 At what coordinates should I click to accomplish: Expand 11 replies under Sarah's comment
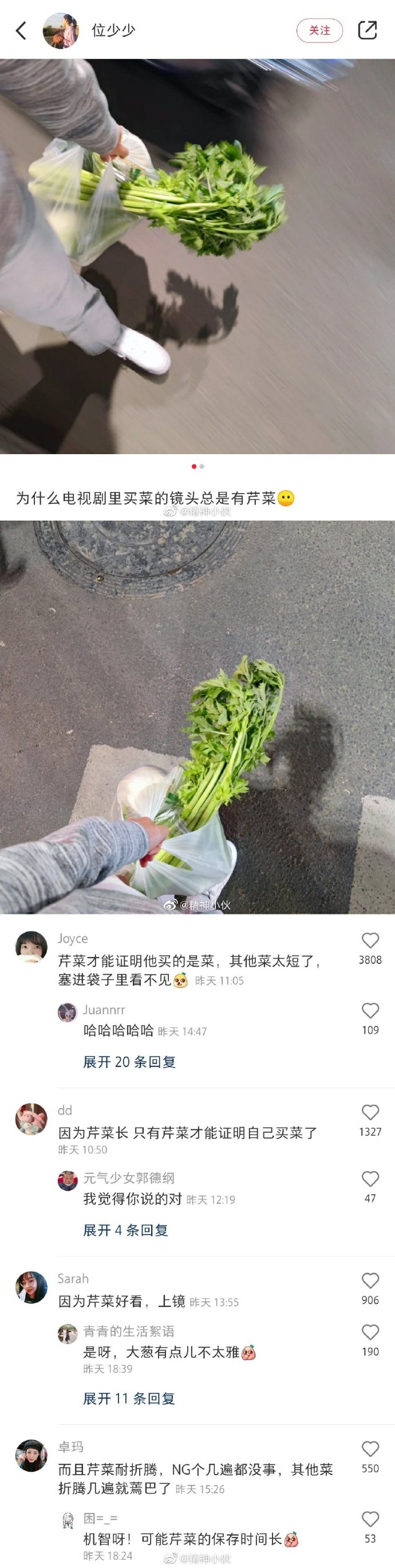click(129, 1398)
